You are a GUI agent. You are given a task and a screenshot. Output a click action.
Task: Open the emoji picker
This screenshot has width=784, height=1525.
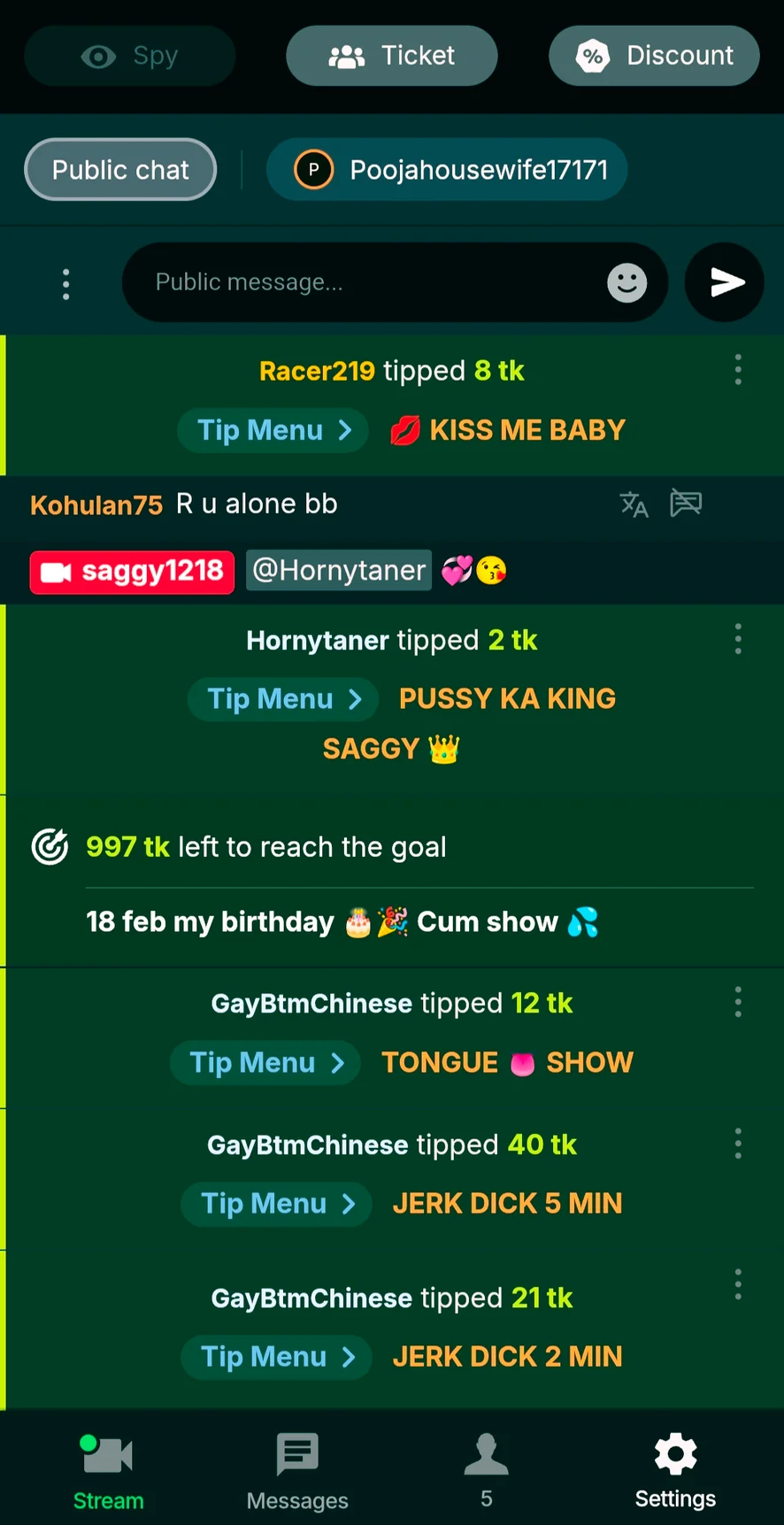[626, 283]
